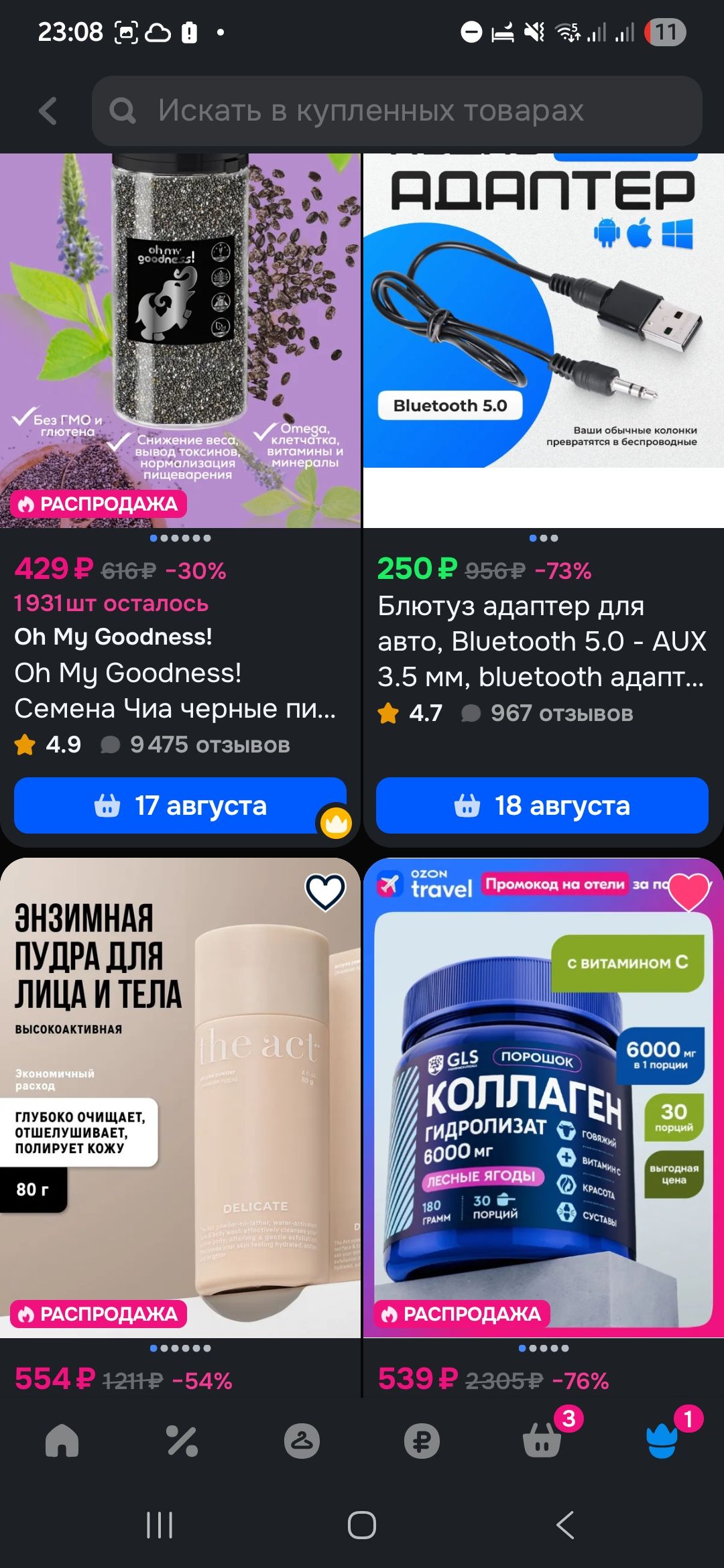Open the cart with 3 items
The image size is (724, 1568).
pyautogui.click(x=542, y=1440)
